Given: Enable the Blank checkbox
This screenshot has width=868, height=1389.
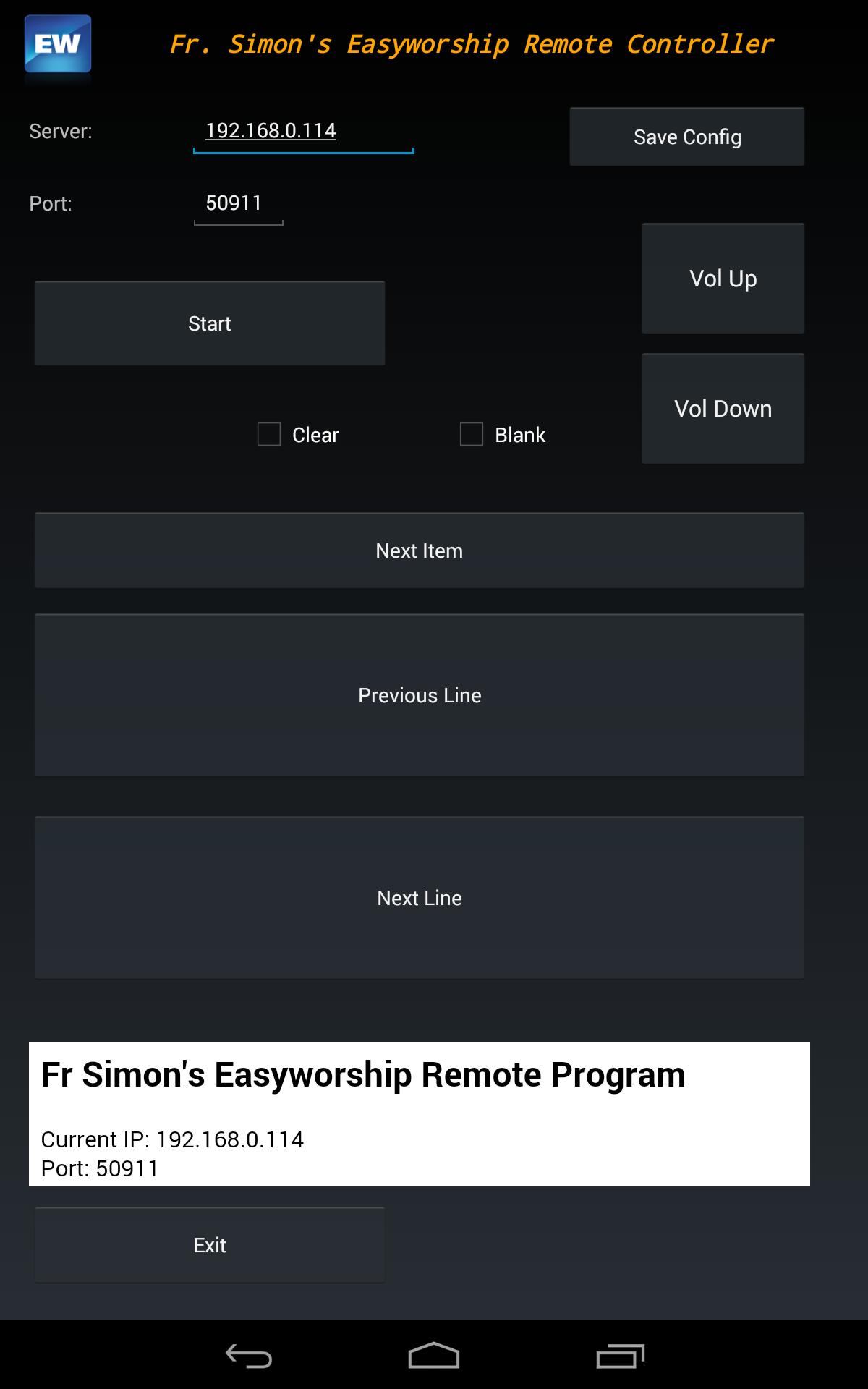Looking at the screenshot, I should (472, 435).
